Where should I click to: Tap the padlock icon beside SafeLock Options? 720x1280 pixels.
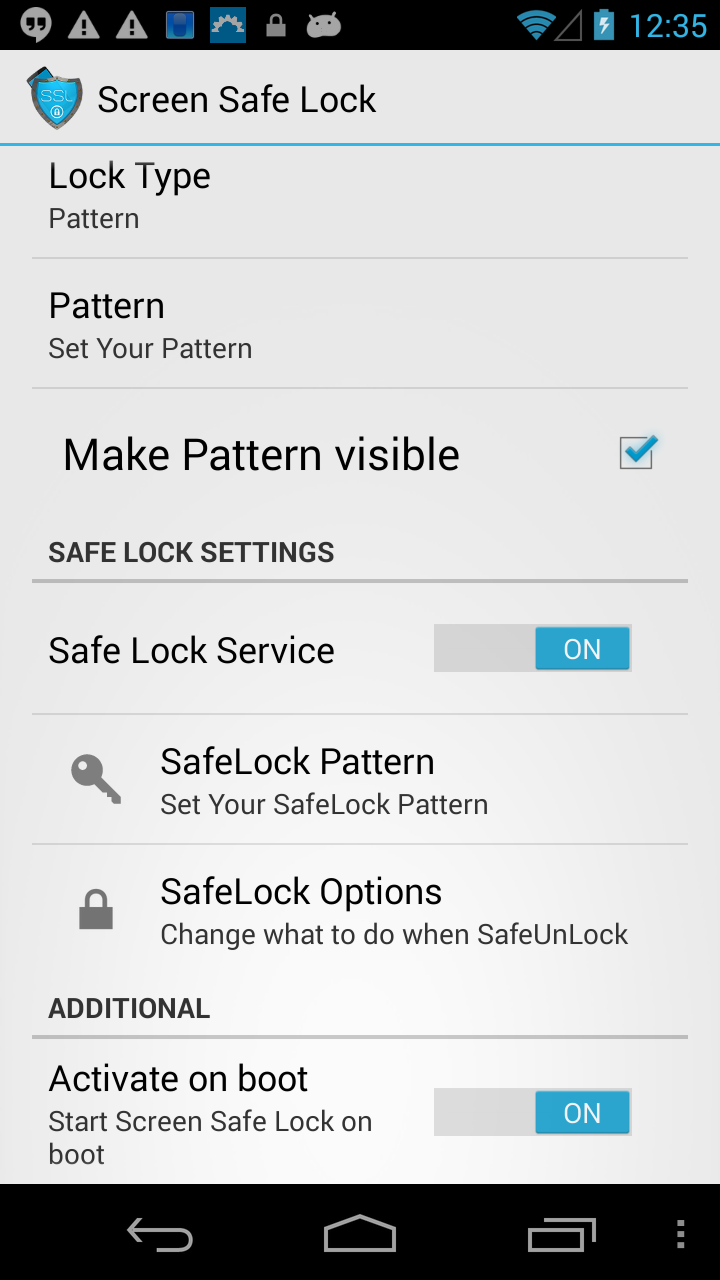point(95,908)
